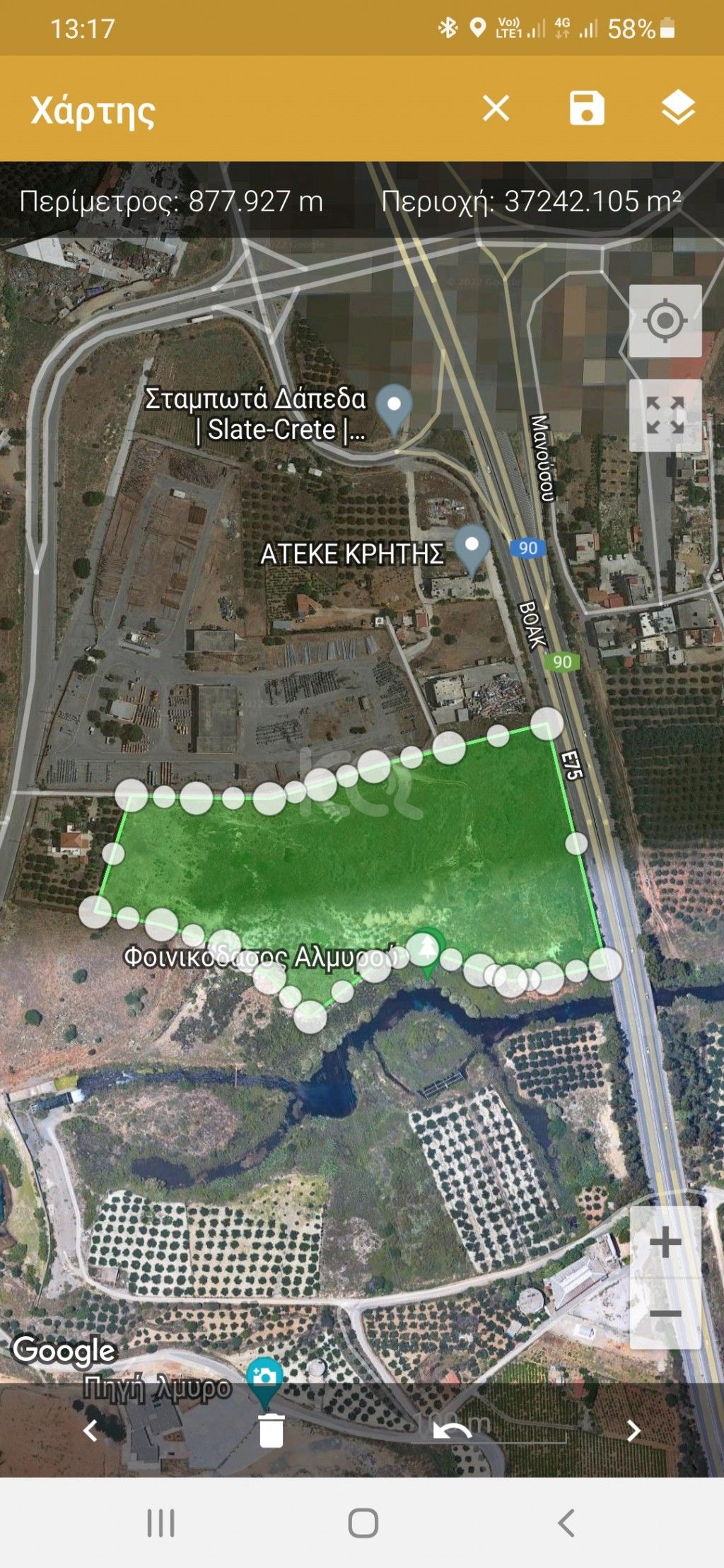This screenshot has height=1568, width=724.
Task: Open the ΑΤΕΚΕ ΚΡΗΤΗΣ place marker
Action: click(x=472, y=548)
